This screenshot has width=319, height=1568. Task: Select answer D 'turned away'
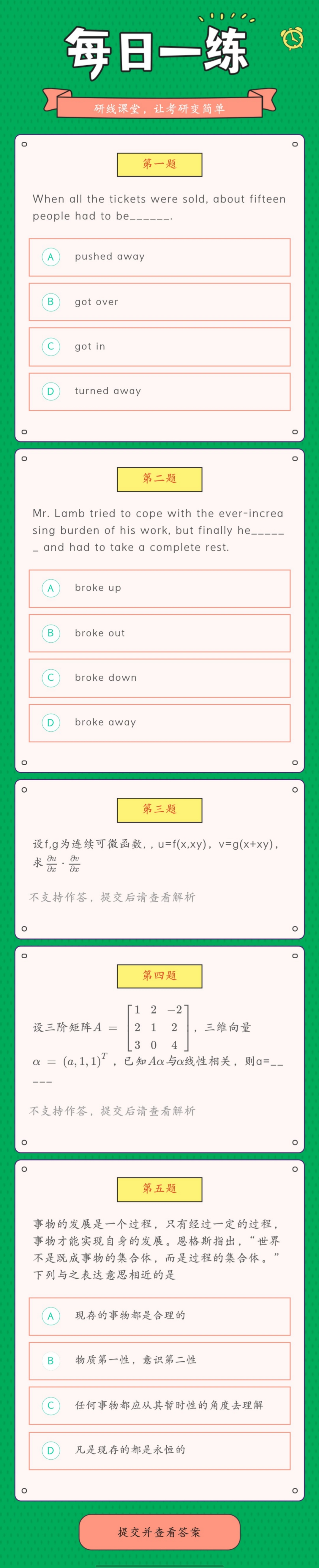point(159,391)
